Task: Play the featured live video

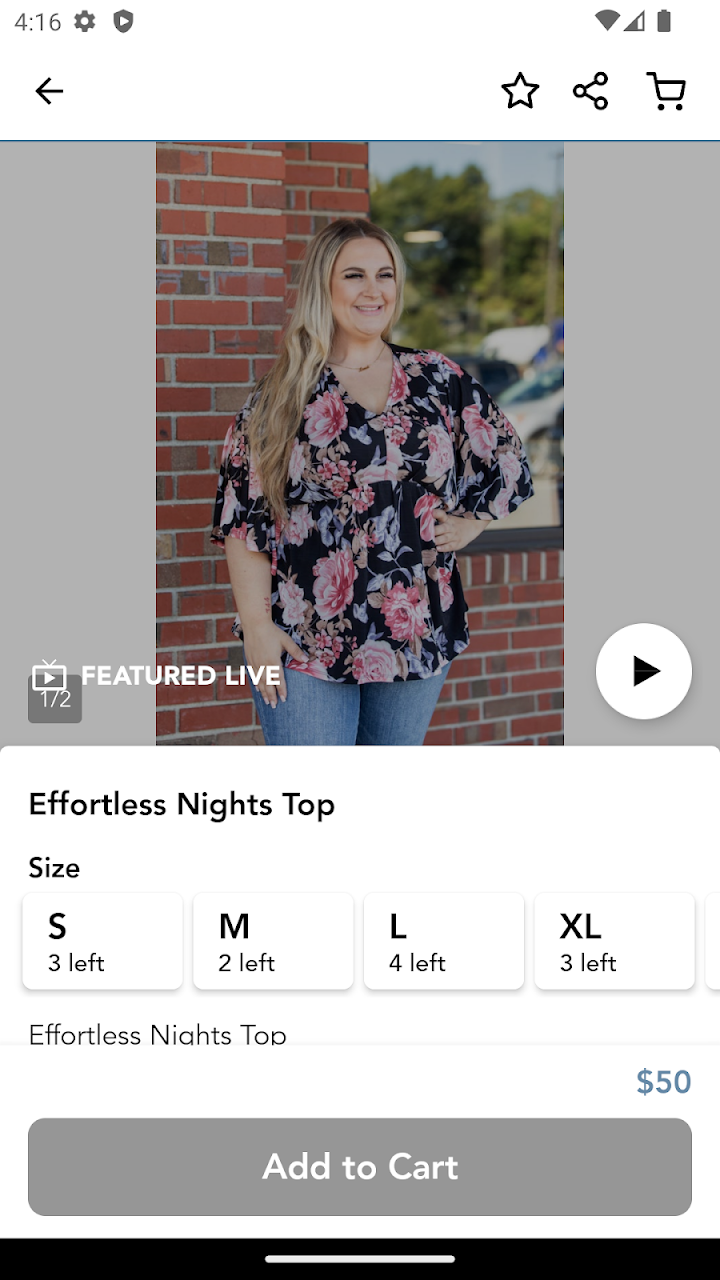Action: 643,671
